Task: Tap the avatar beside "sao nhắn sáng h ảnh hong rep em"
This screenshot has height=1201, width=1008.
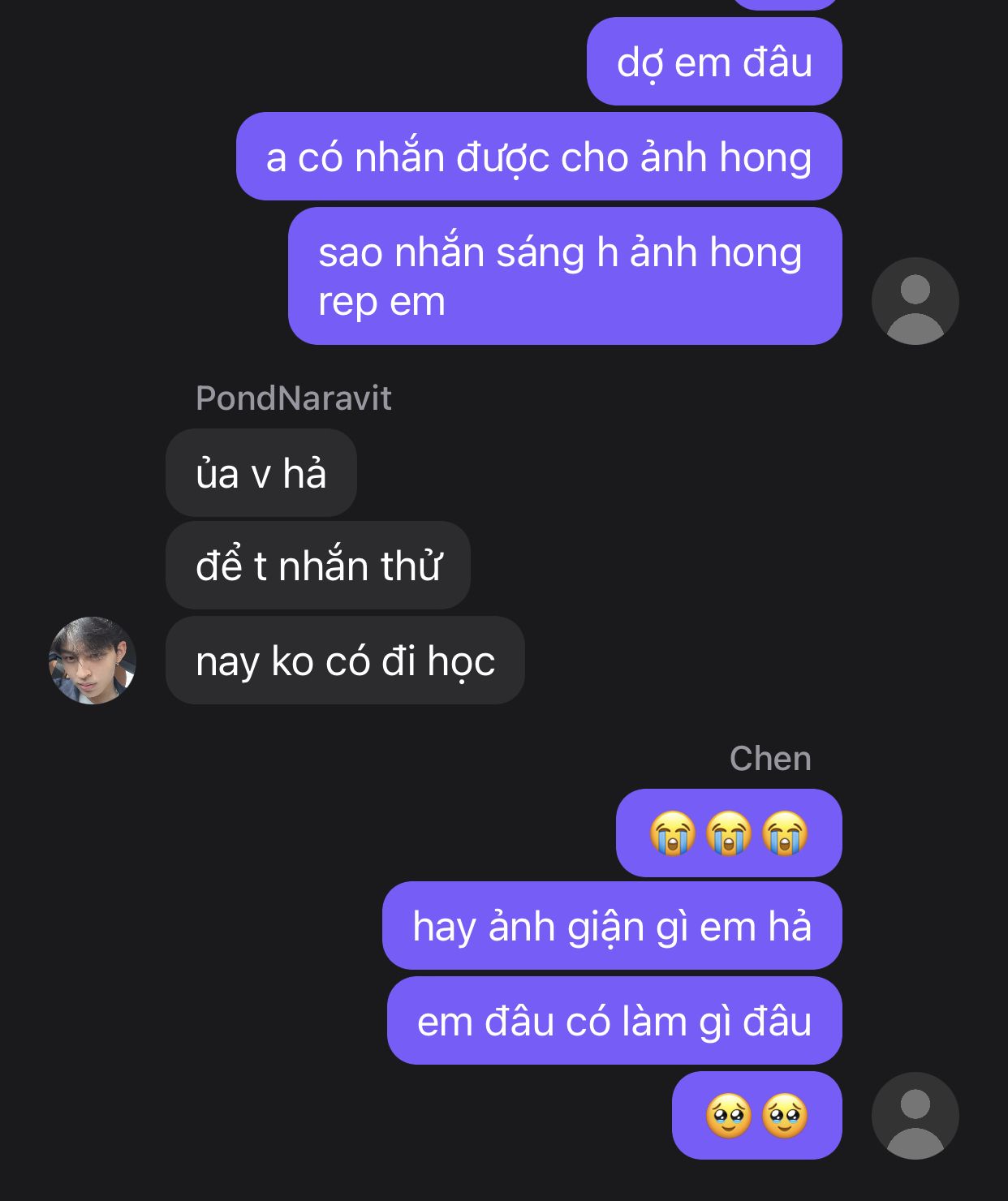Action: coord(915,301)
